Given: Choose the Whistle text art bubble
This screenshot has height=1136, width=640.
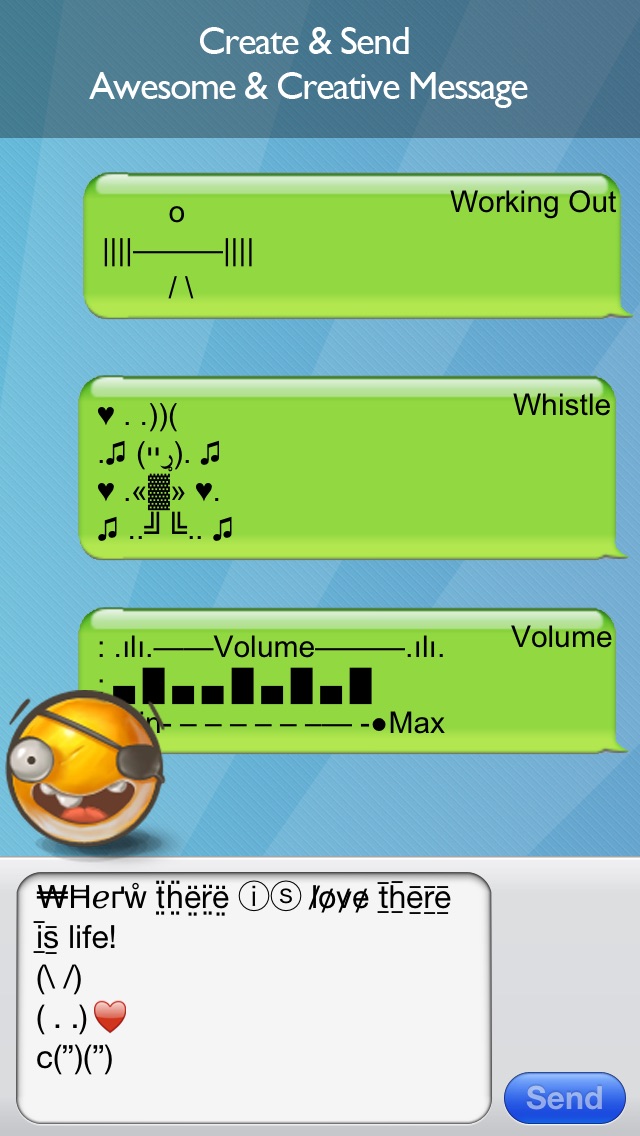Looking at the screenshot, I should pos(353,468).
